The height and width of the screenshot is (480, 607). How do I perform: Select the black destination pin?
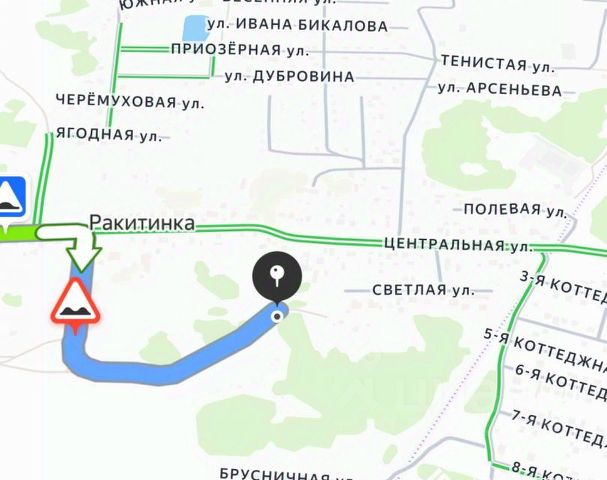click(x=278, y=277)
